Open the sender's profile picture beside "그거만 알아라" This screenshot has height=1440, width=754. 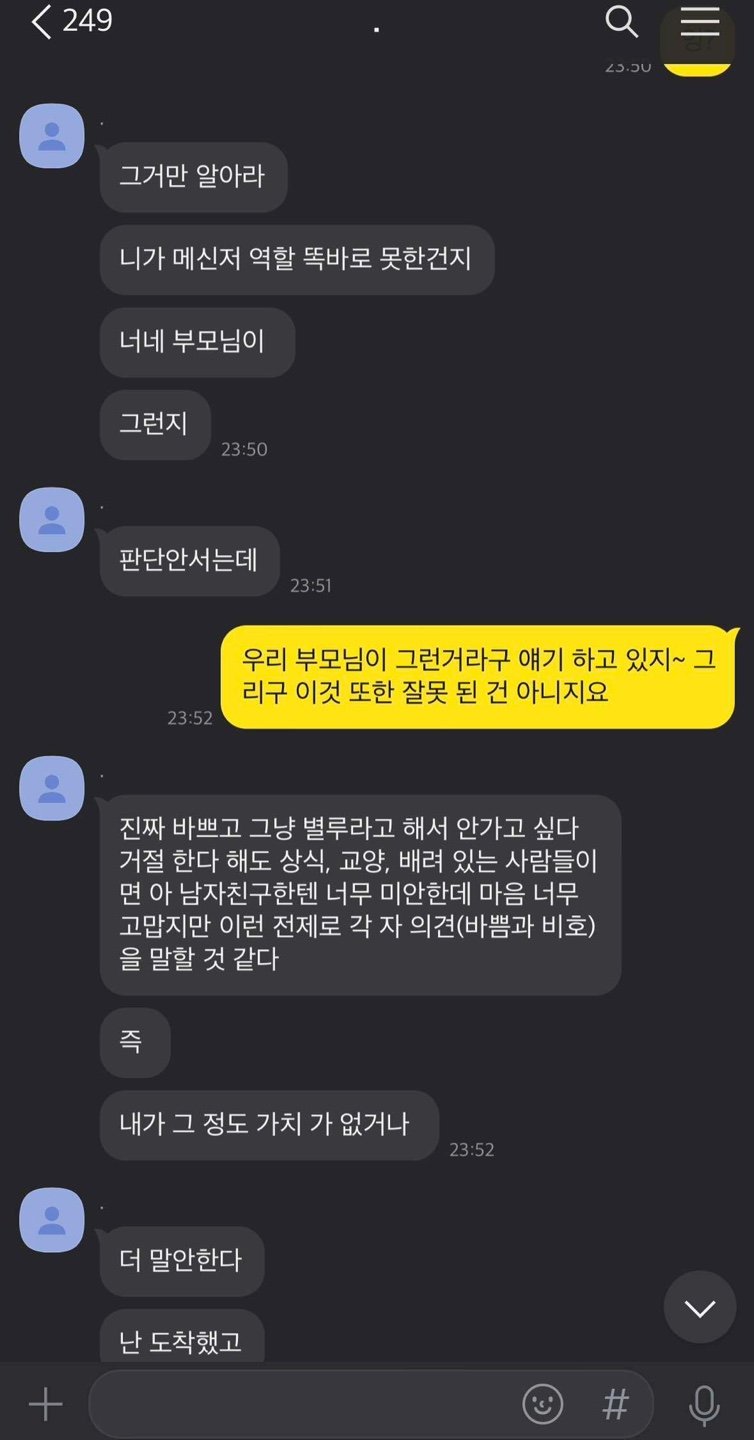pos(52,136)
